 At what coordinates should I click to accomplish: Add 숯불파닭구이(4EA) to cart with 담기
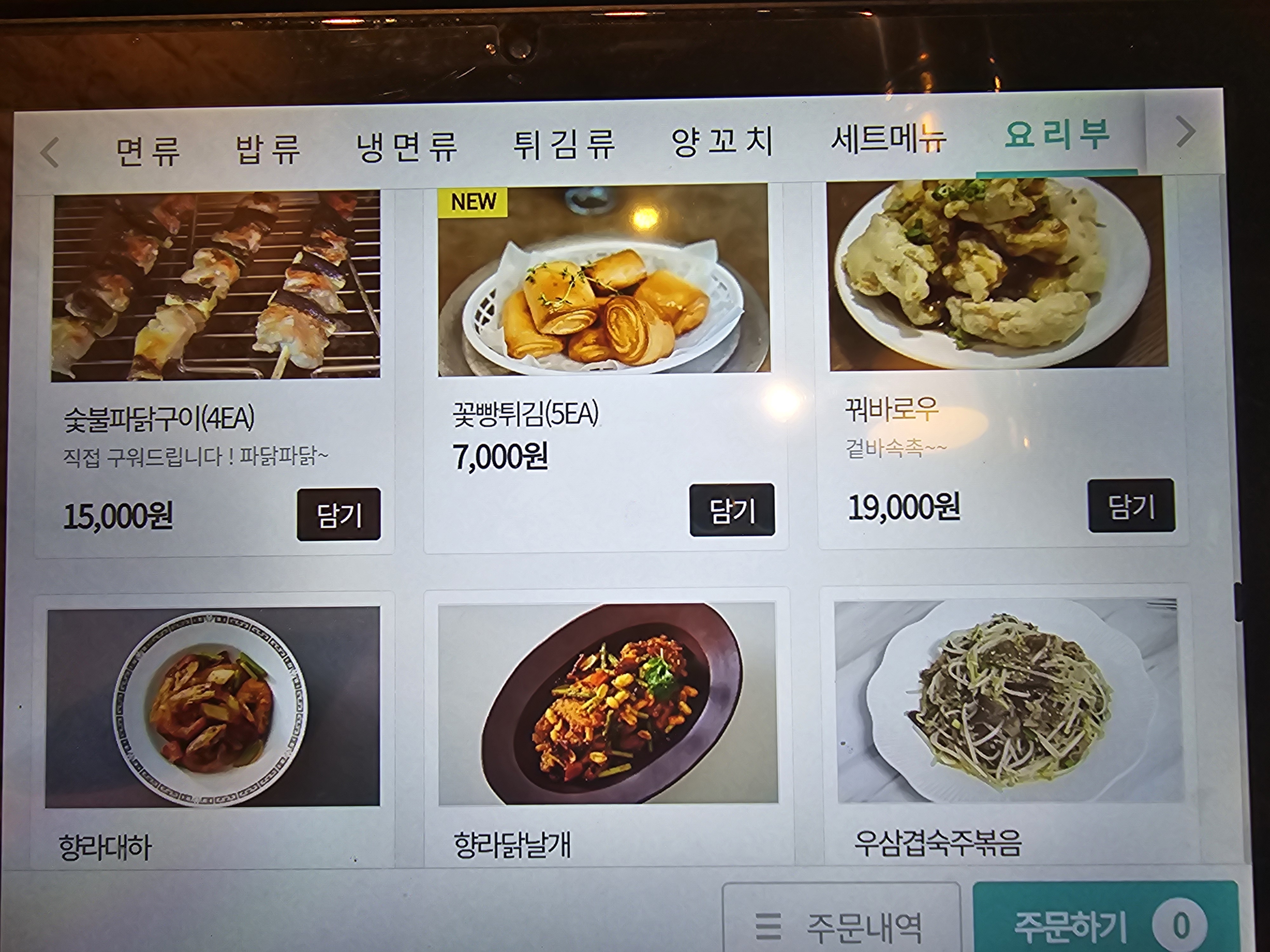click(339, 514)
